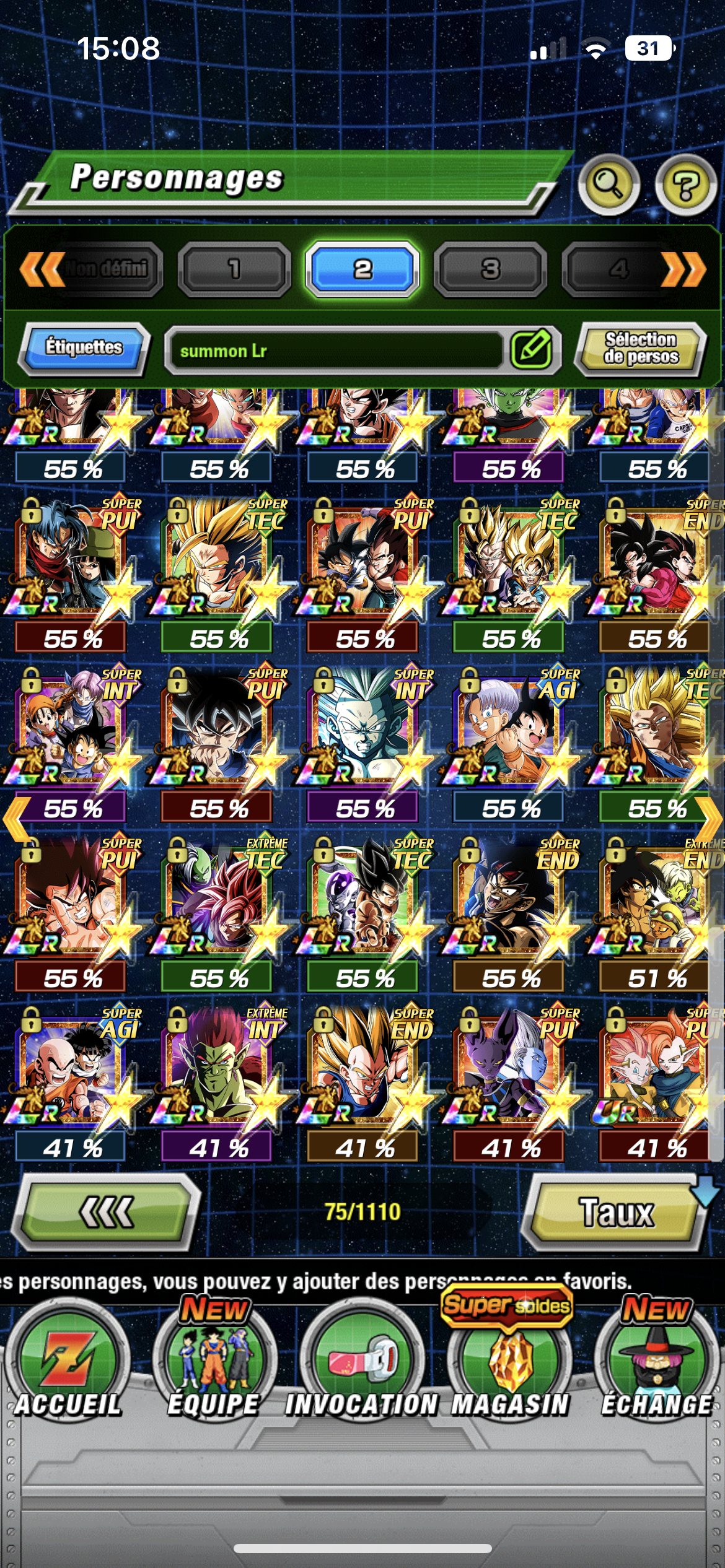Go to previous tags with left arrows
Image resolution: width=725 pixels, height=1568 pixels.
pyautogui.click(x=42, y=269)
